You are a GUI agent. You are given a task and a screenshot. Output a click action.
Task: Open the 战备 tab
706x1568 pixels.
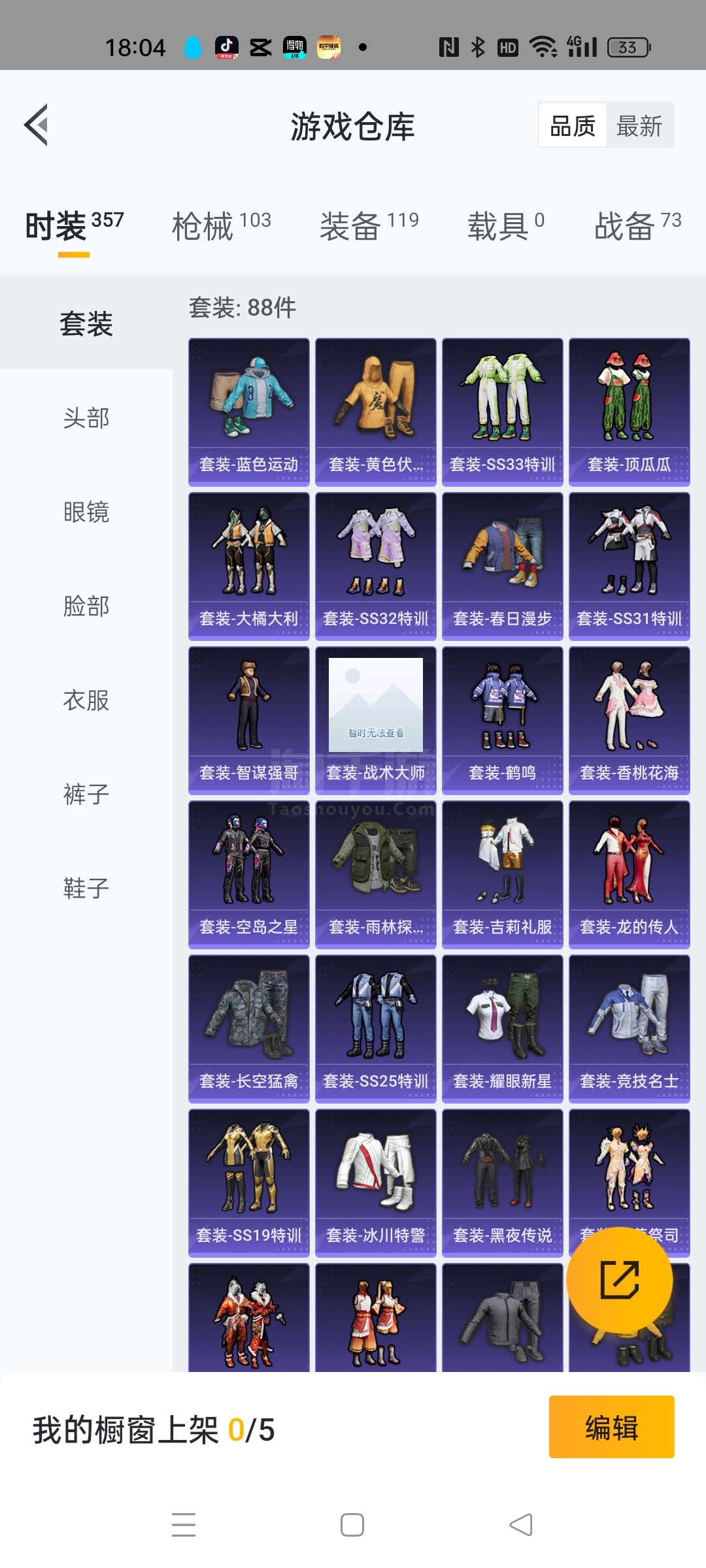click(637, 226)
